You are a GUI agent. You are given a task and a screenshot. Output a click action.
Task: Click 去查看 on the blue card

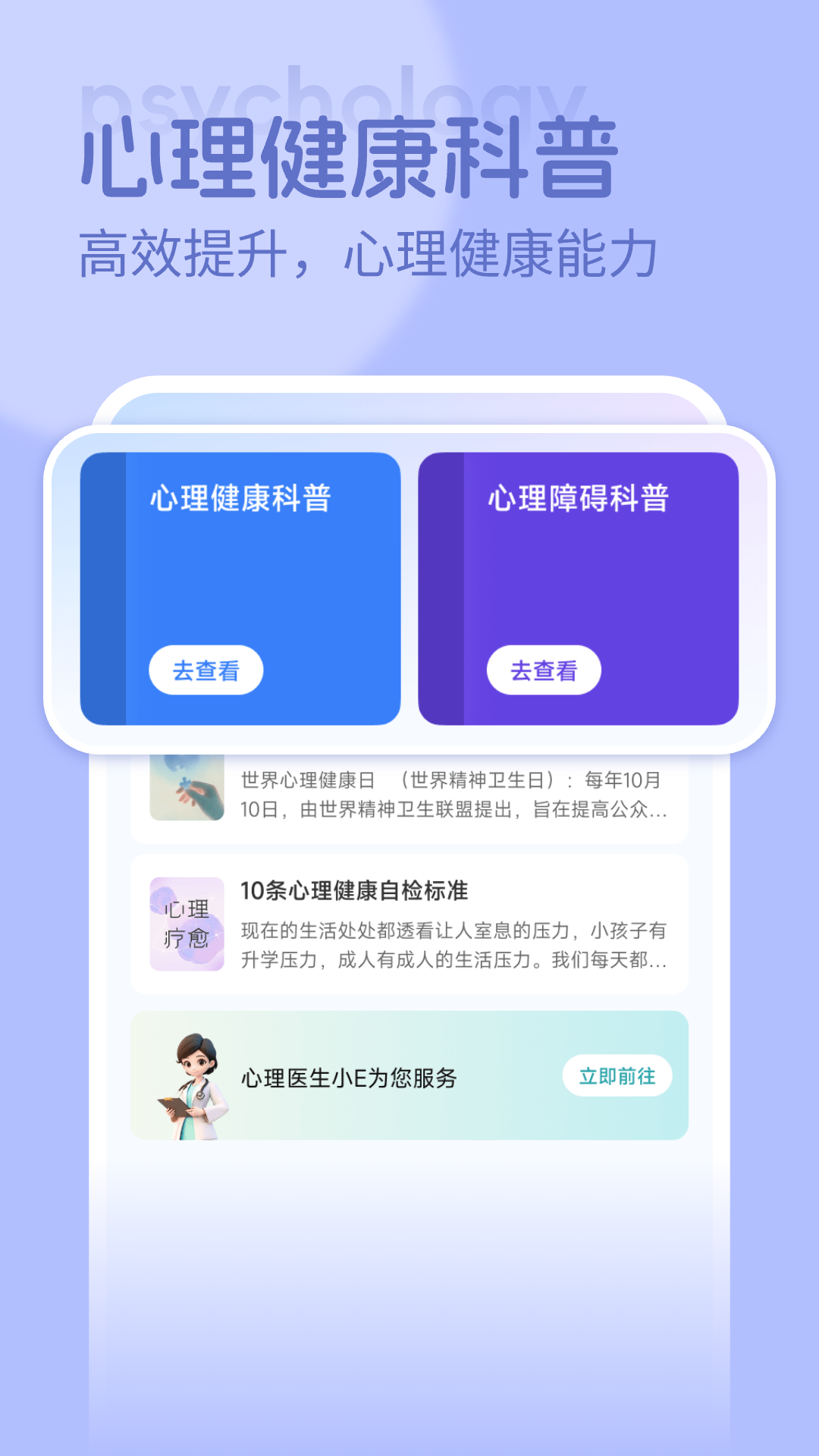[x=206, y=670]
